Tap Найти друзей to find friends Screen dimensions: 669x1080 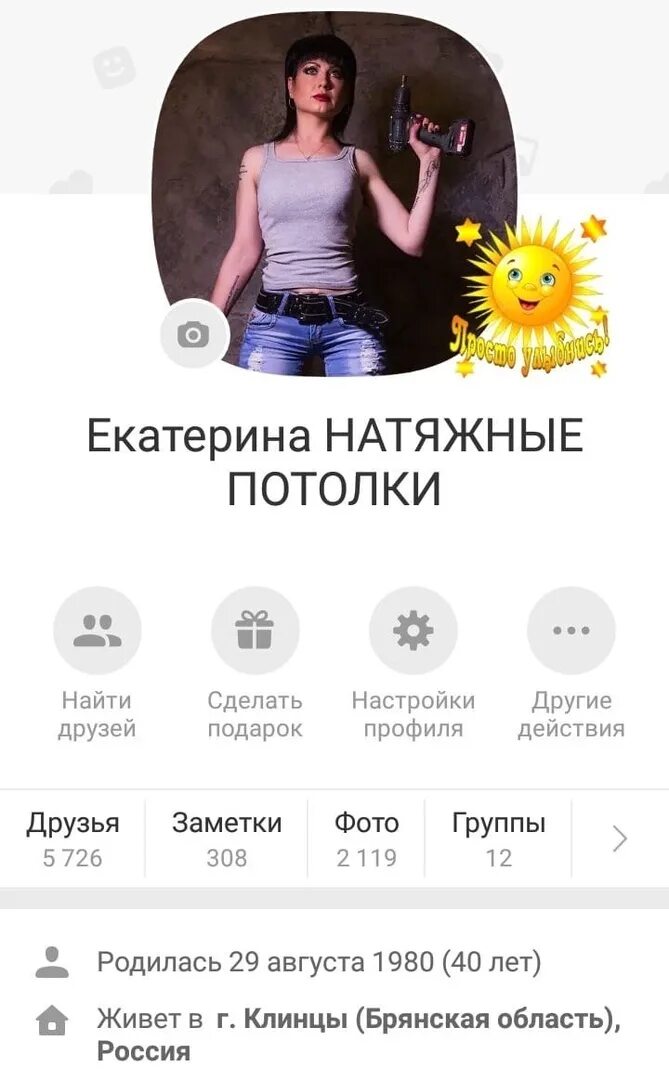coord(97,631)
